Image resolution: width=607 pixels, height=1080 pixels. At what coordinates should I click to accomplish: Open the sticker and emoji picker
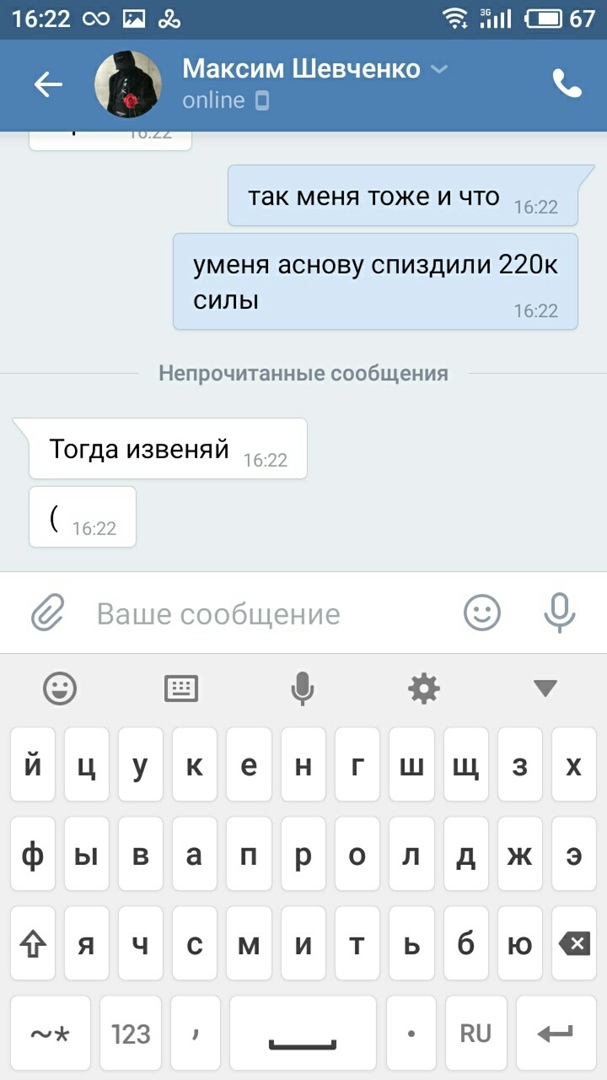[x=482, y=612]
